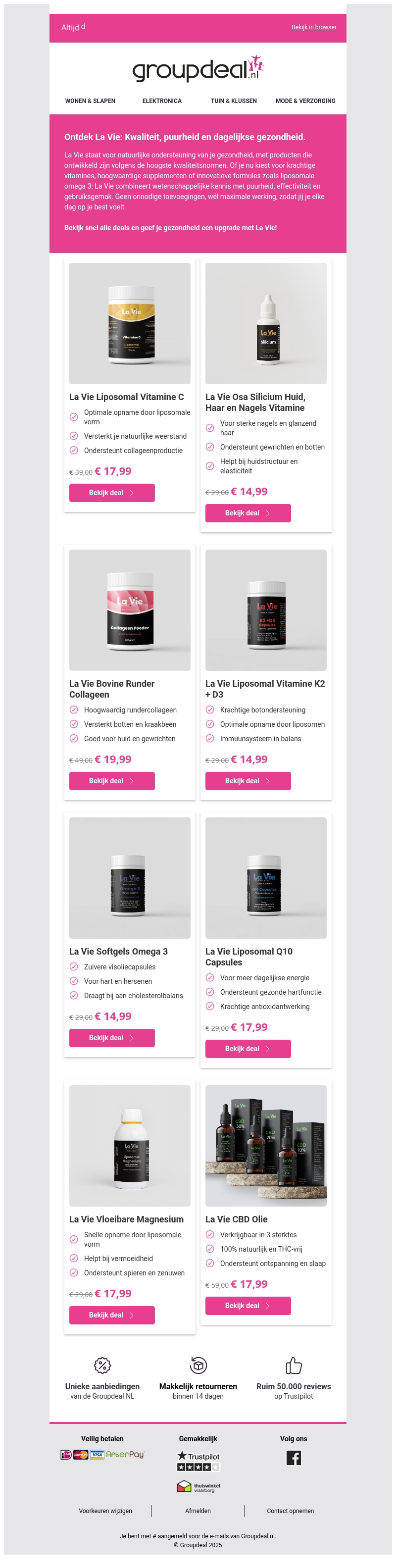View deal for La Vie Osa Silicium
The width and height of the screenshot is (396, 1568).
[x=247, y=513]
